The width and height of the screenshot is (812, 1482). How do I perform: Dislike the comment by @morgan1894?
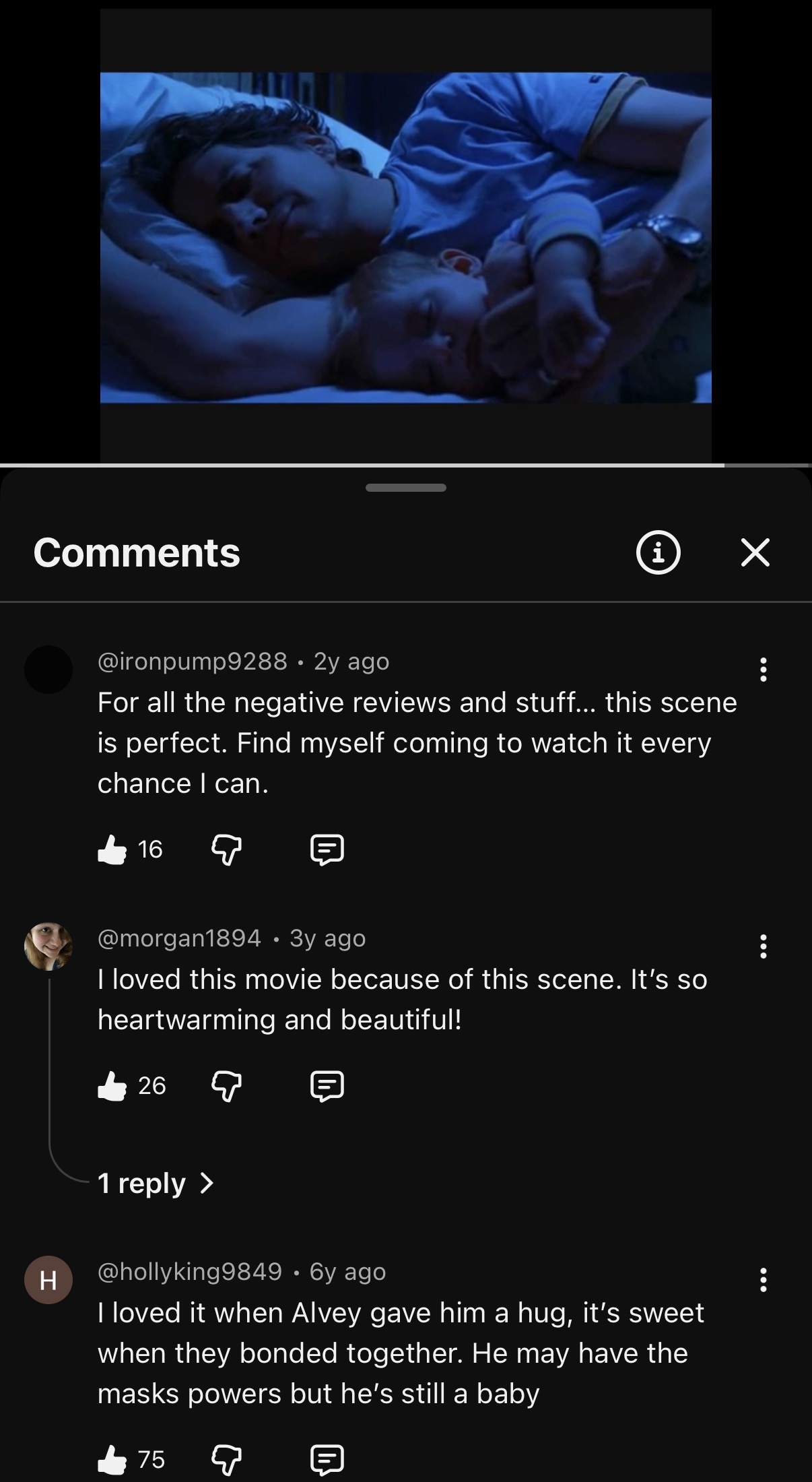pyautogui.click(x=226, y=1085)
